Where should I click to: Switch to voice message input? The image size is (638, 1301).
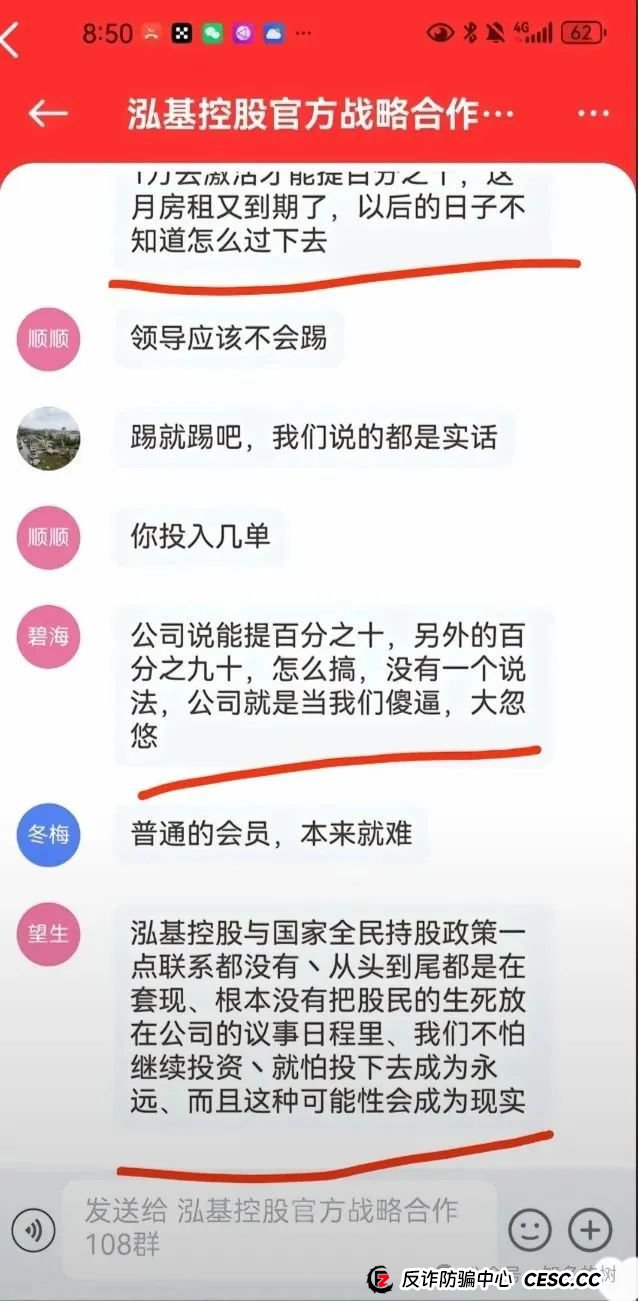coord(33,1228)
